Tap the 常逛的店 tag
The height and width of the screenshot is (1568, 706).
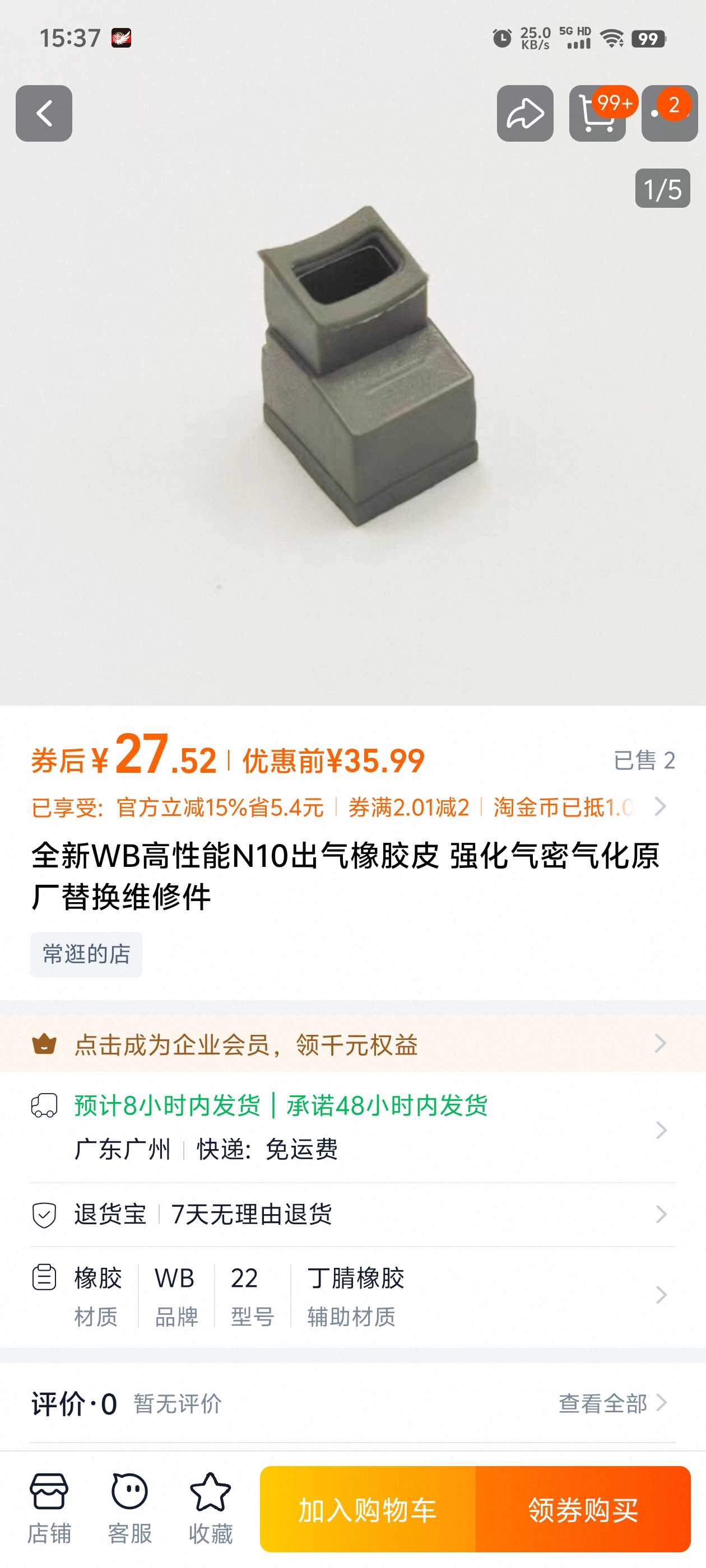tap(86, 954)
